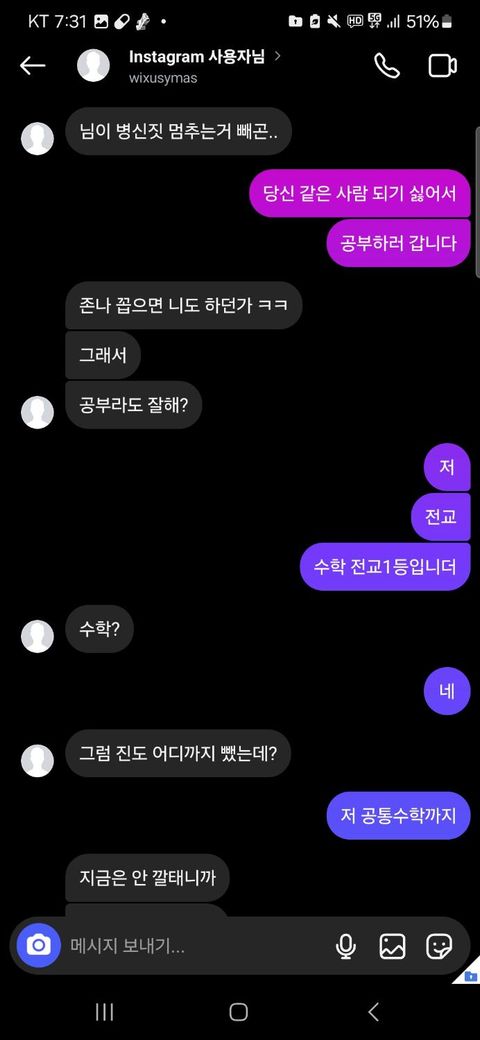Attach a photo from the gallery
This screenshot has width=480, height=1040.
tap(392, 946)
